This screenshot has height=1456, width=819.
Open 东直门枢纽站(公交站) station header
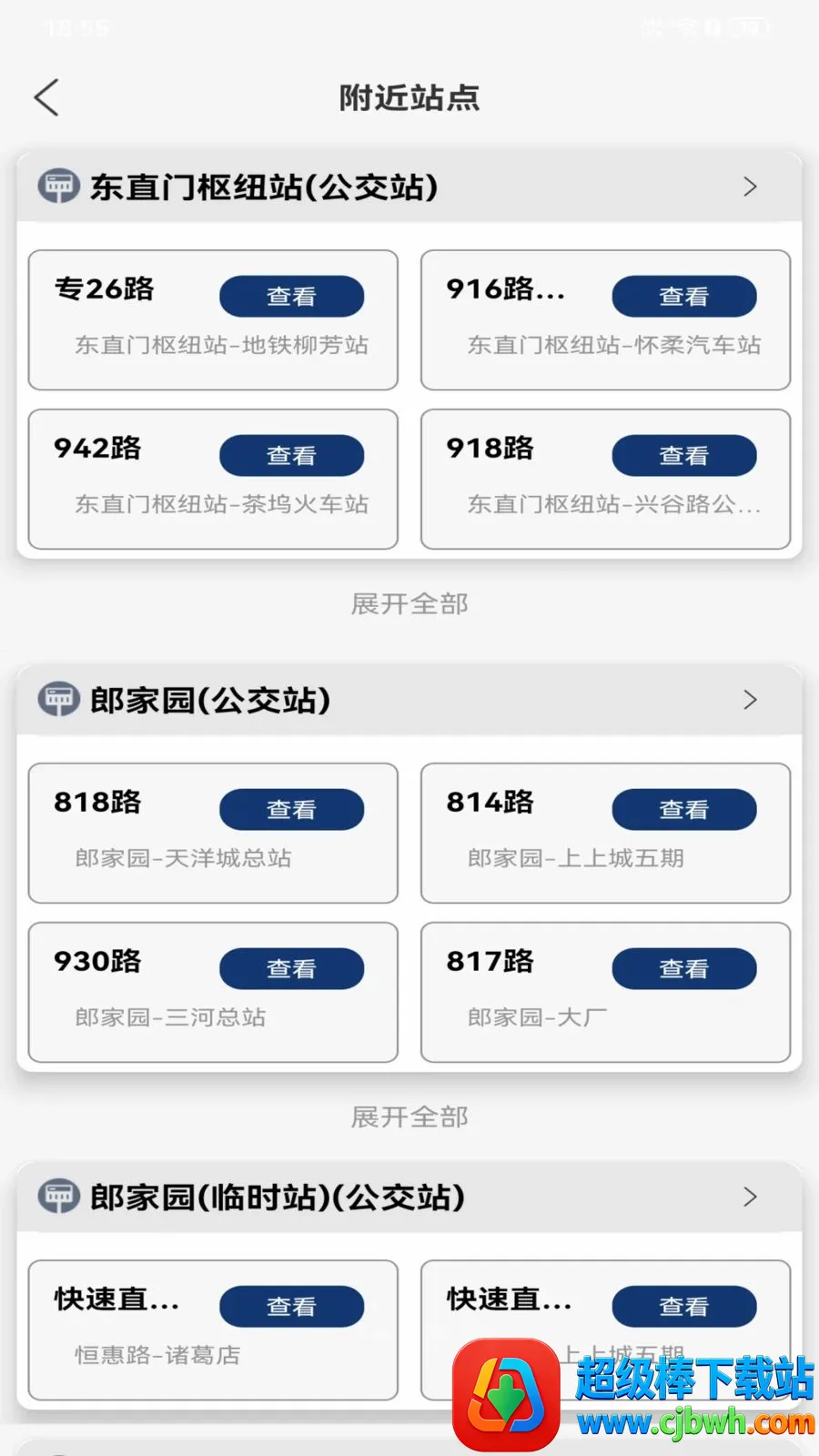409,187
